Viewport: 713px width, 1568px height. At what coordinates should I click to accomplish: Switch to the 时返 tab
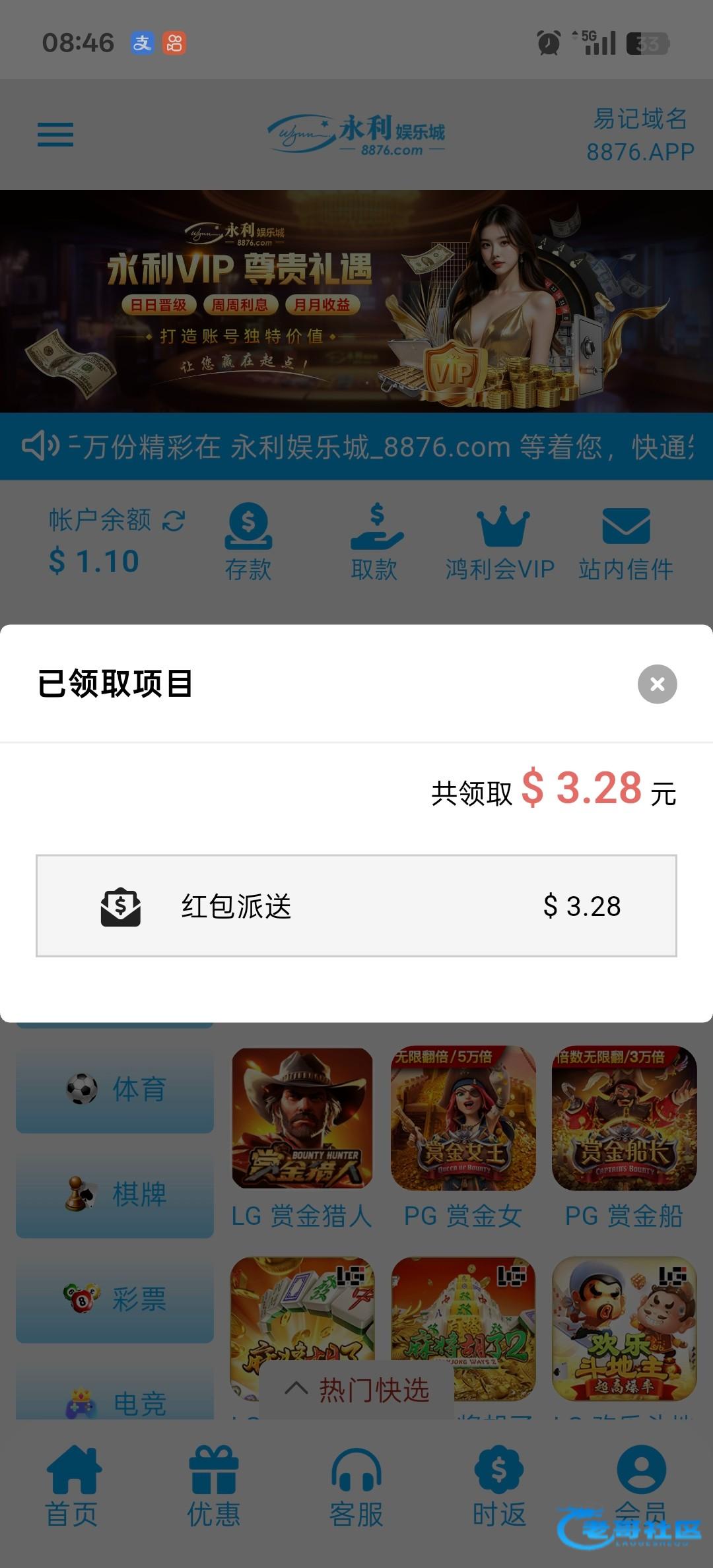point(499,1486)
